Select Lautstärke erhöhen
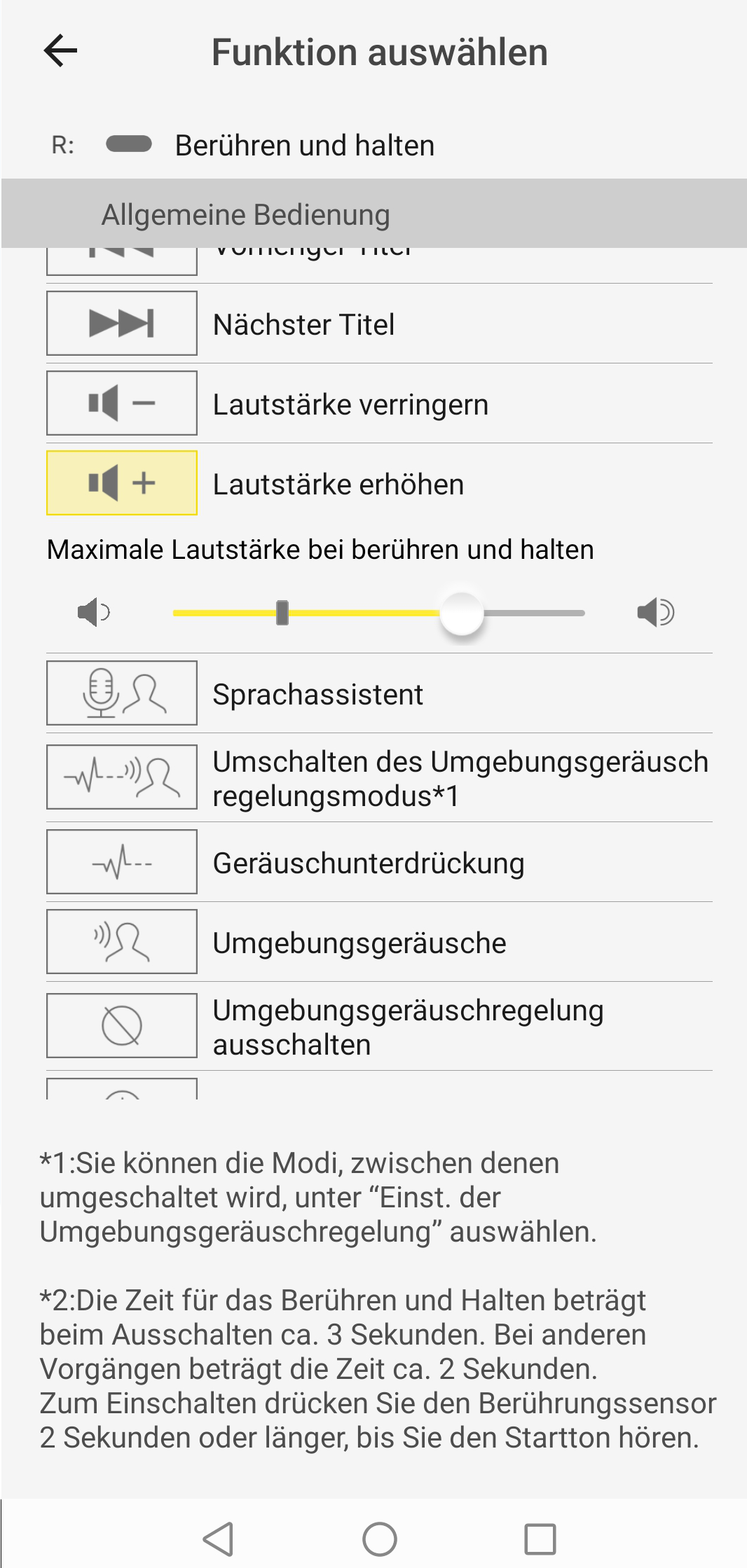Image resolution: width=747 pixels, height=1568 pixels. point(379,483)
